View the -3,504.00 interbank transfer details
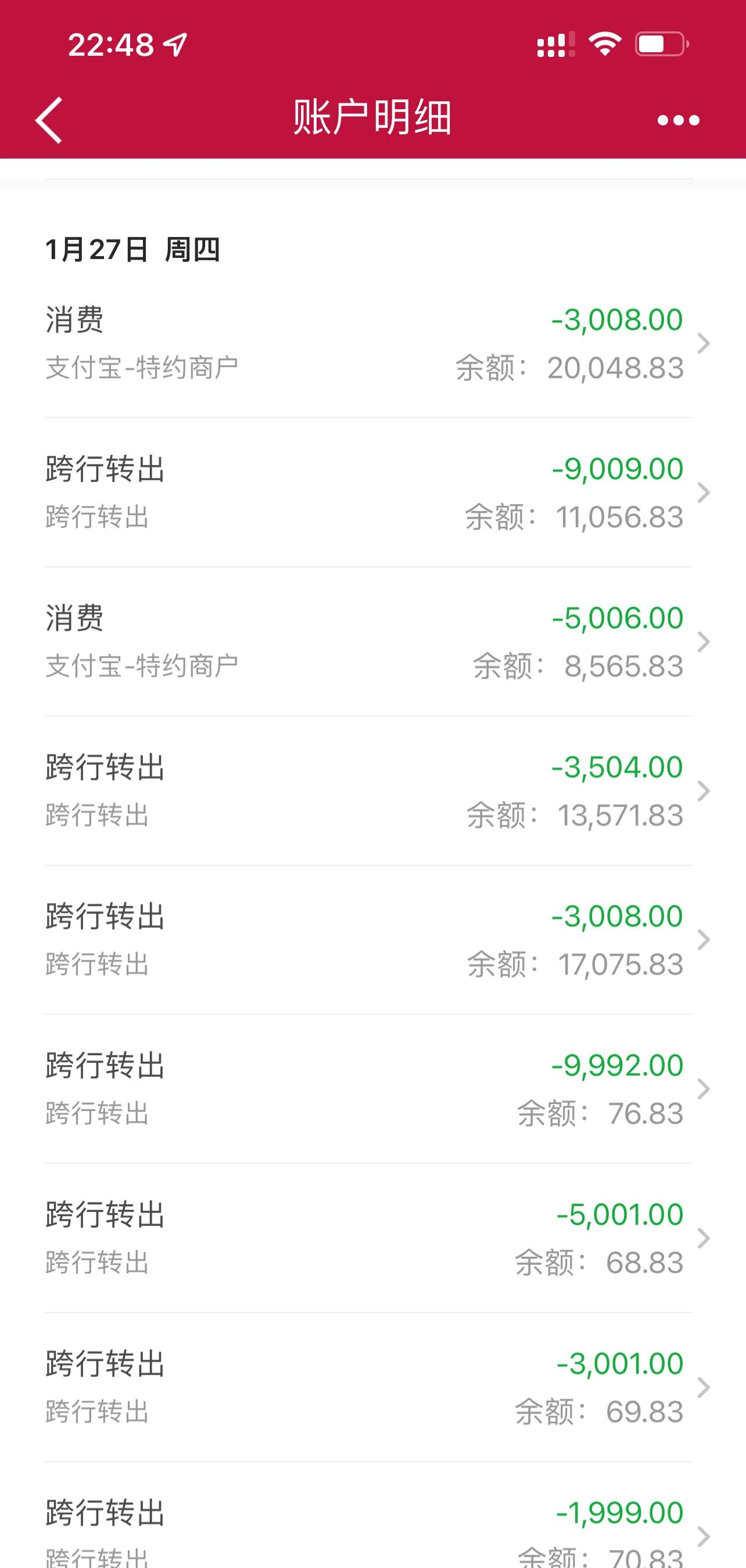 372,791
